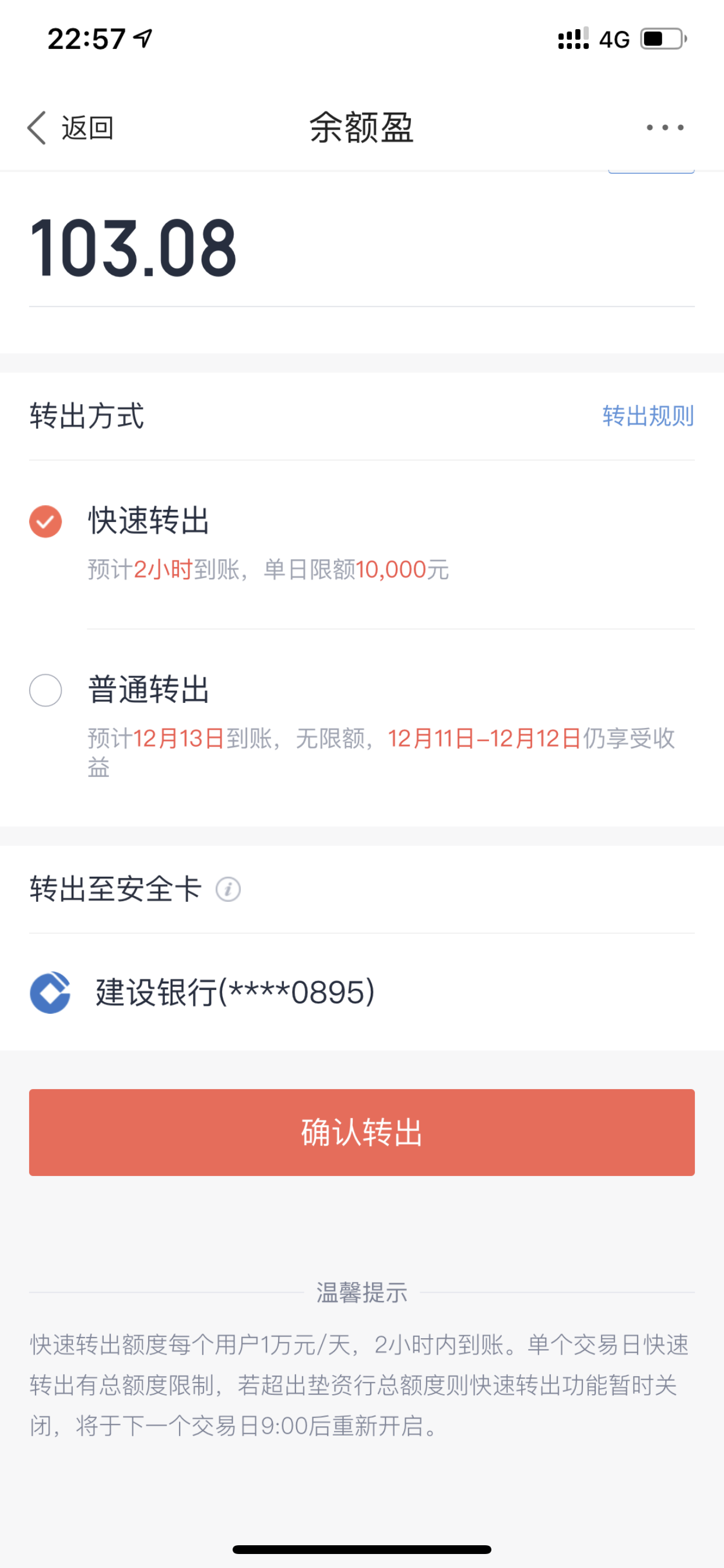This screenshot has width=724, height=1568.
Task: Go back via the 返回 button
Action: (71, 128)
